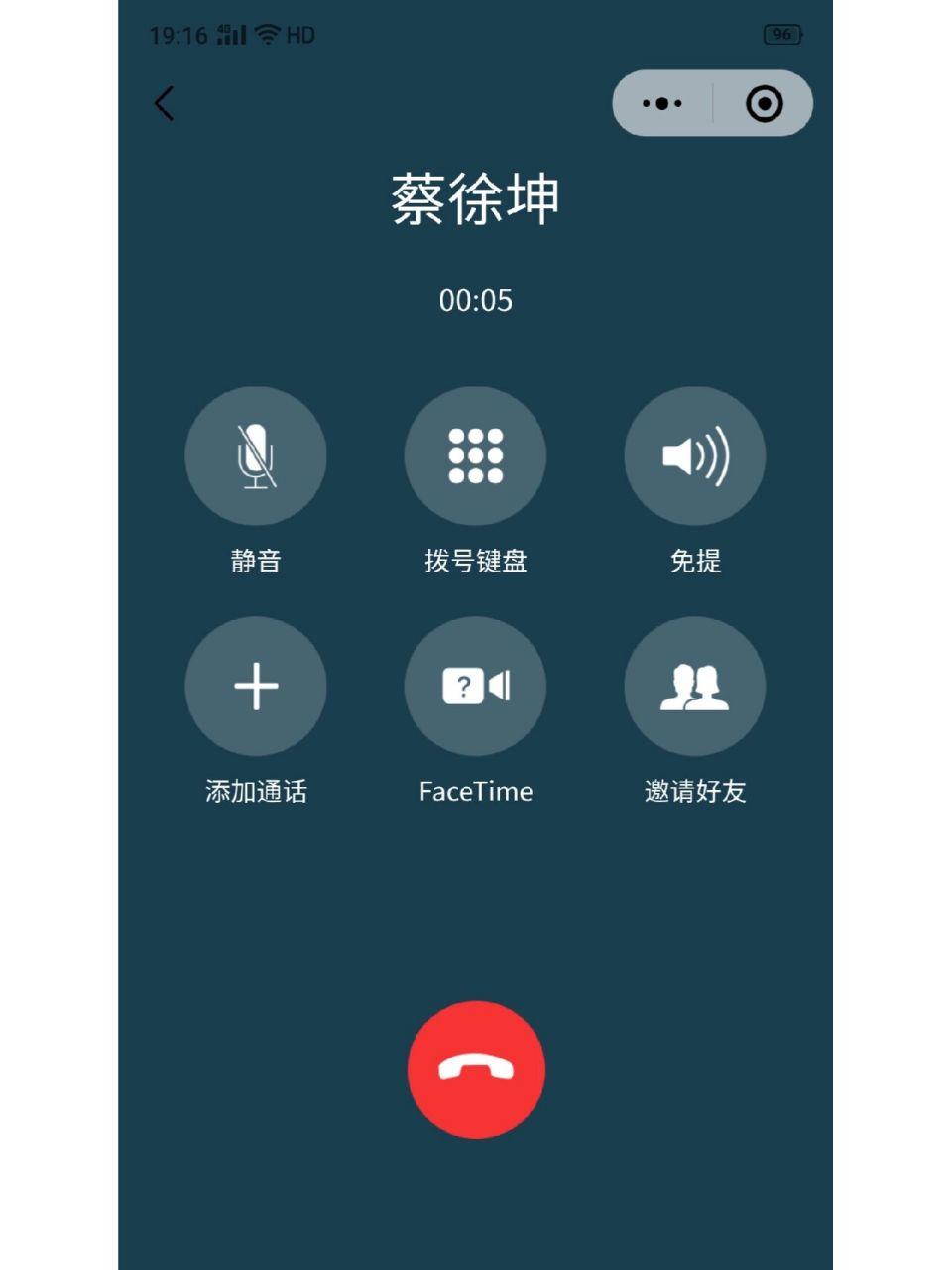Tap the call duration timer 00:05

click(x=476, y=301)
